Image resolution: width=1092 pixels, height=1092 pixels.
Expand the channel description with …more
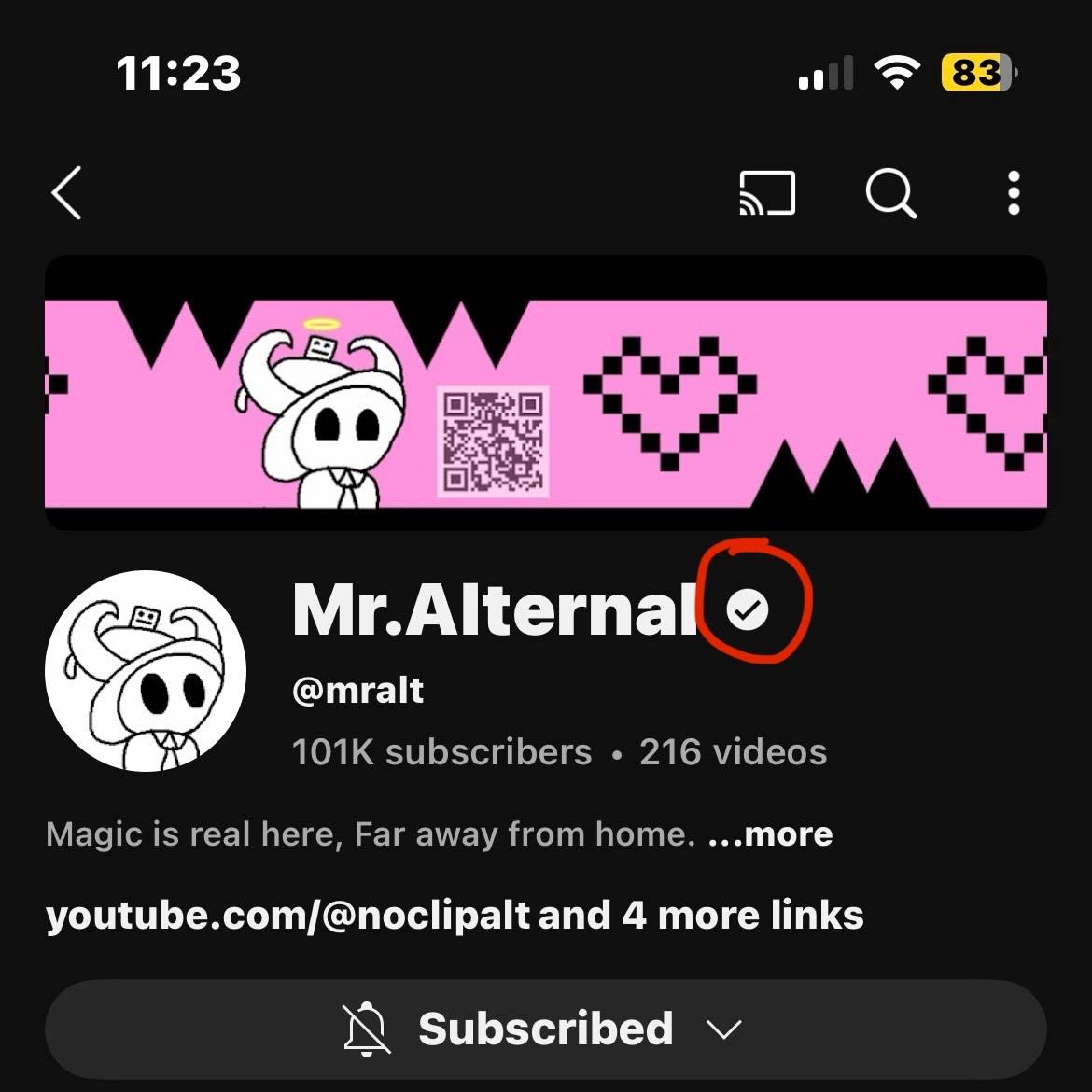(771, 834)
